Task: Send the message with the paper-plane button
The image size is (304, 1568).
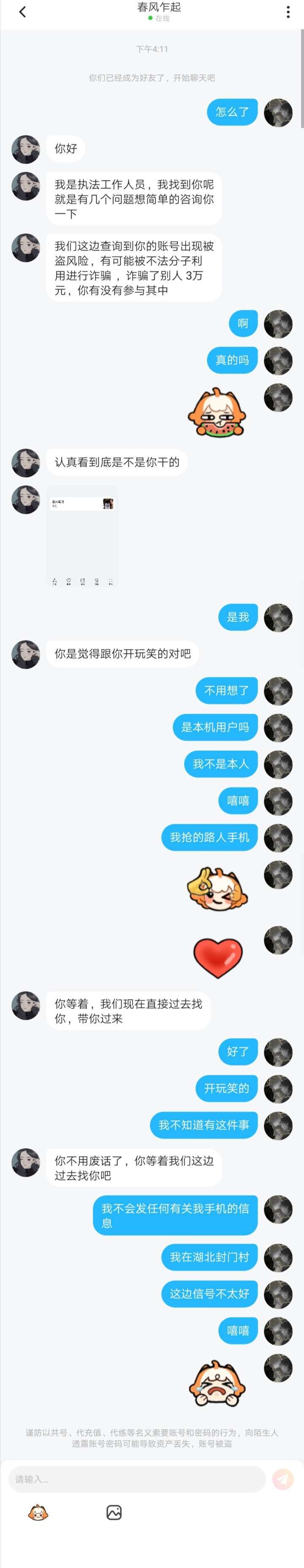Action: (x=282, y=1479)
